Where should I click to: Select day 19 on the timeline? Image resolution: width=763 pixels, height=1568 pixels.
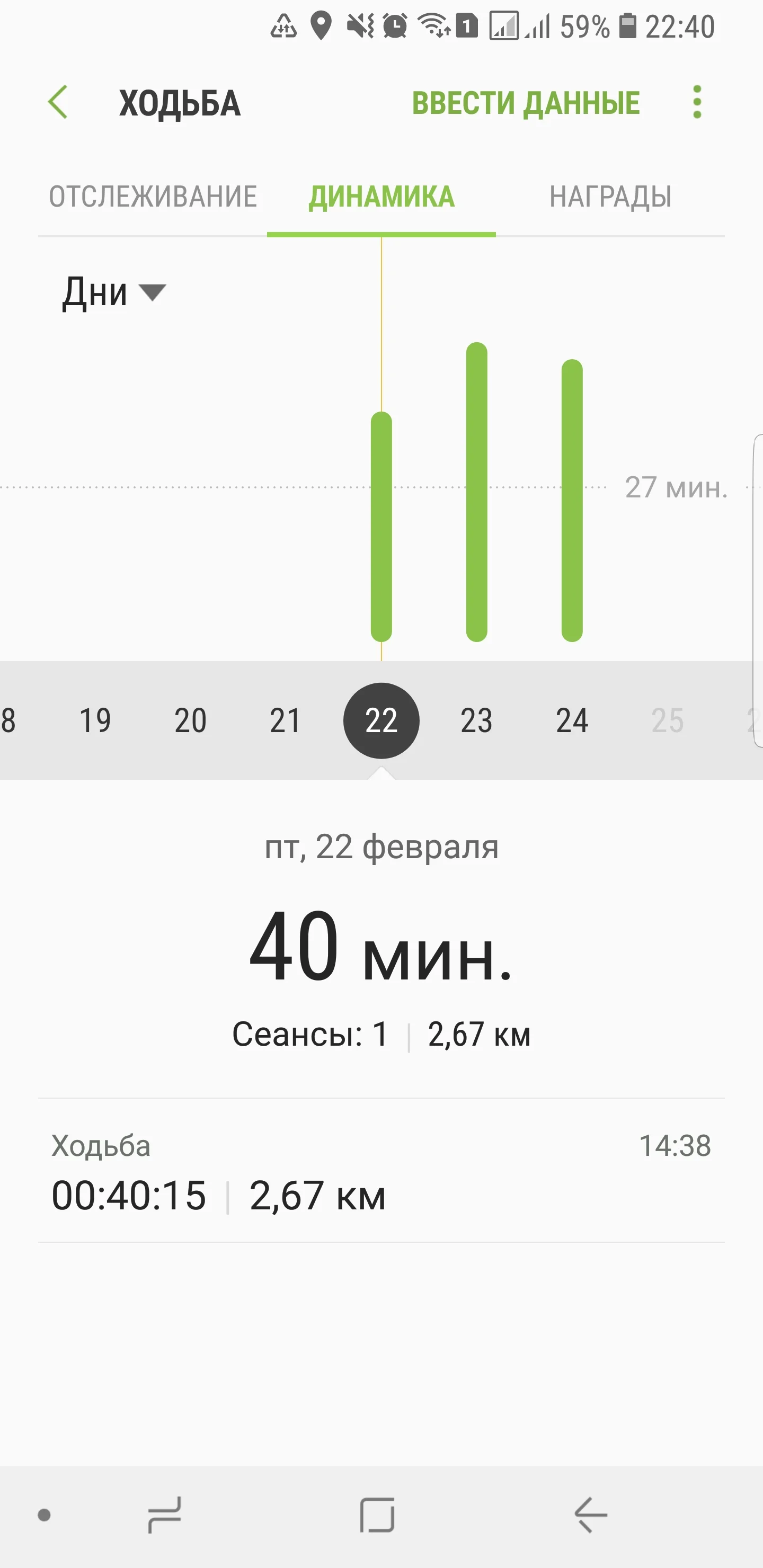pos(95,720)
